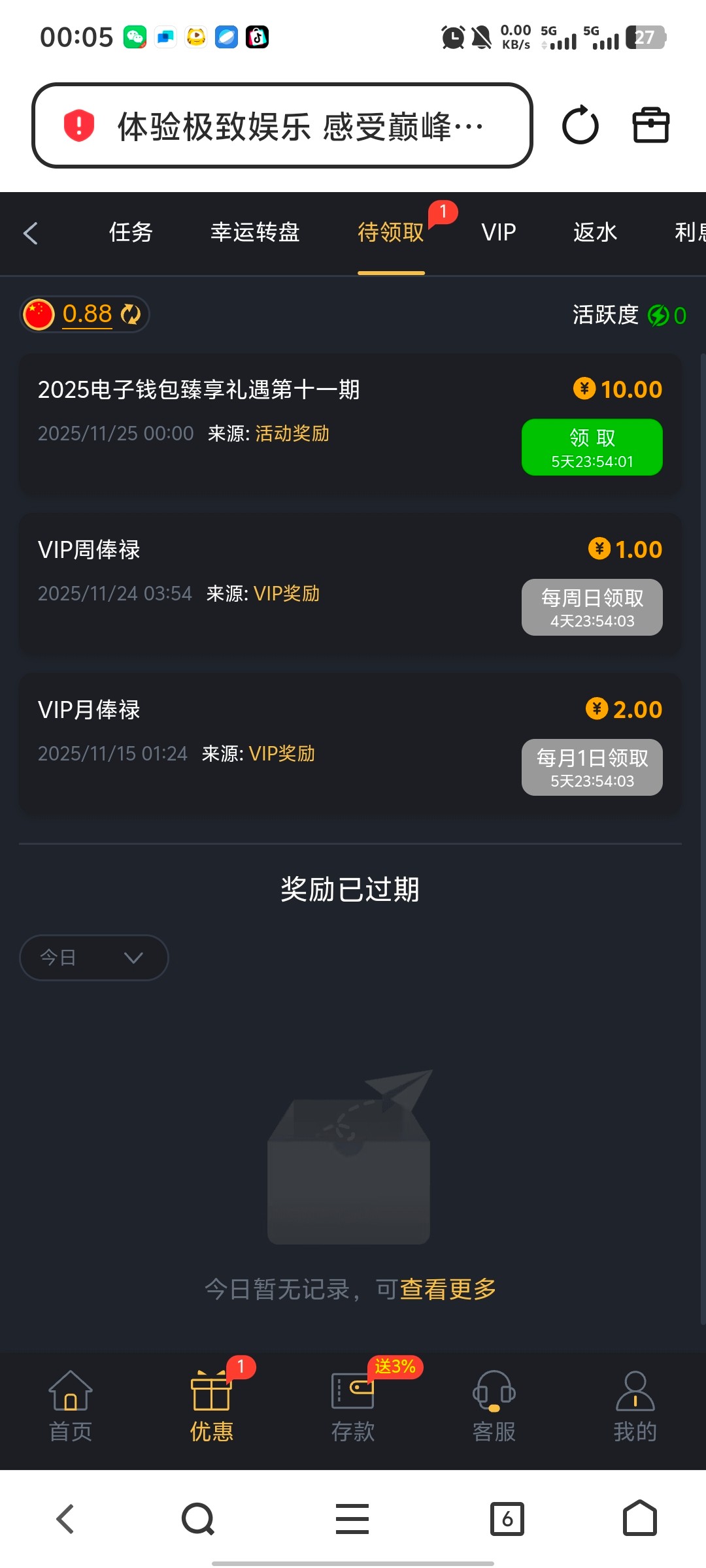706x1568 pixels.
Task: Open the 我的 profile tab
Action: click(635, 1406)
